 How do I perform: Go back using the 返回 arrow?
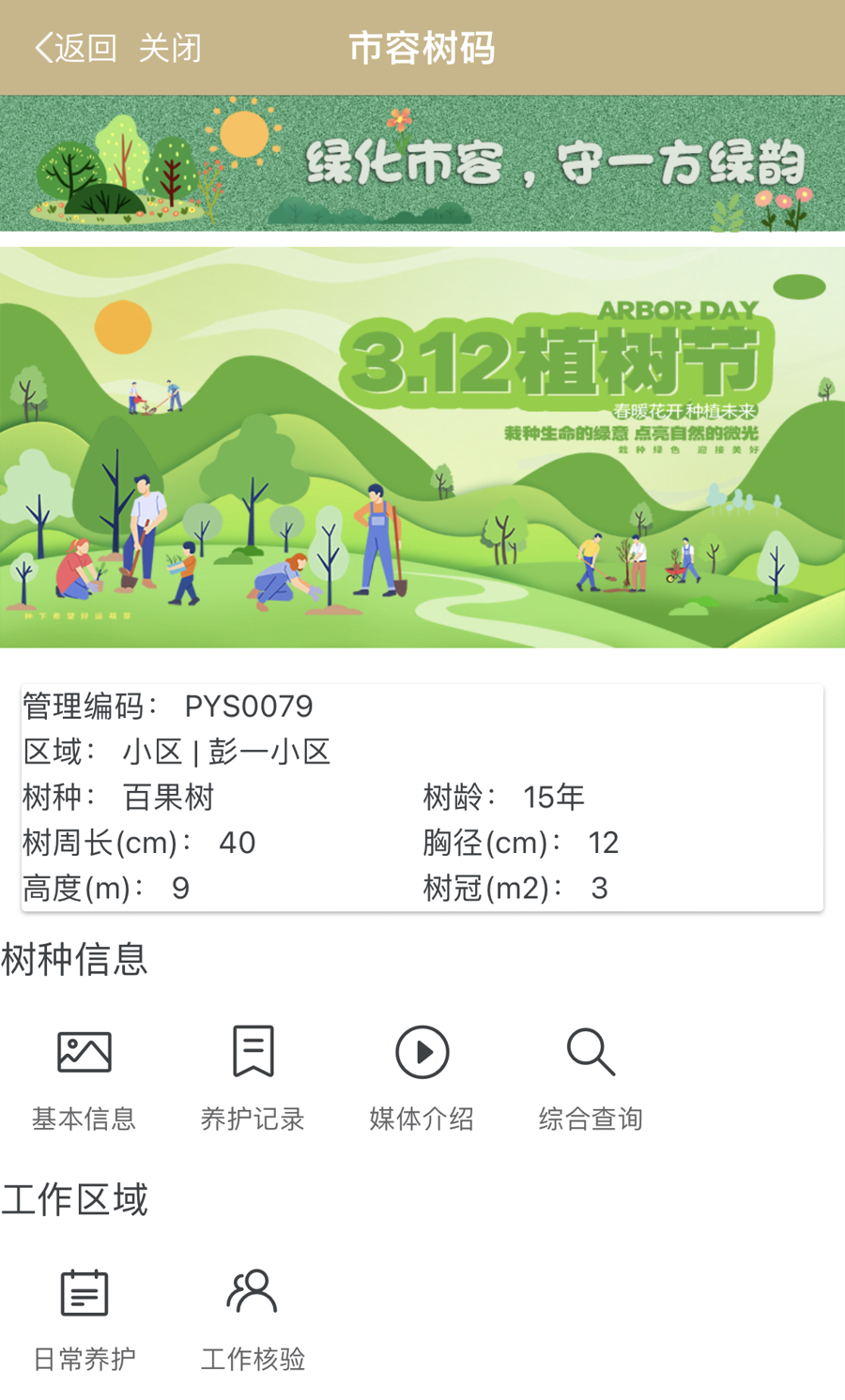point(75,48)
